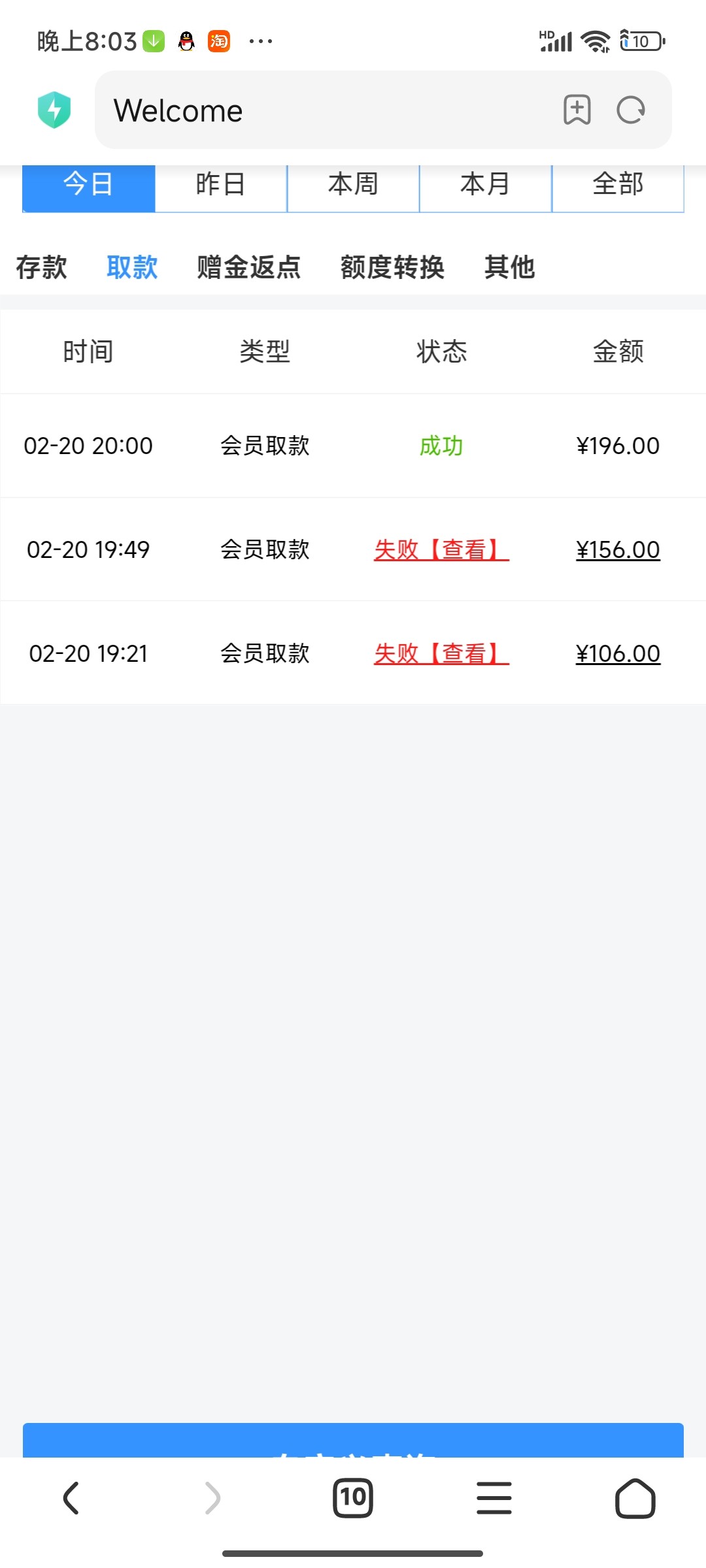Open the 存款 records tab
This screenshot has height=1568, width=706.
[x=41, y=267]
